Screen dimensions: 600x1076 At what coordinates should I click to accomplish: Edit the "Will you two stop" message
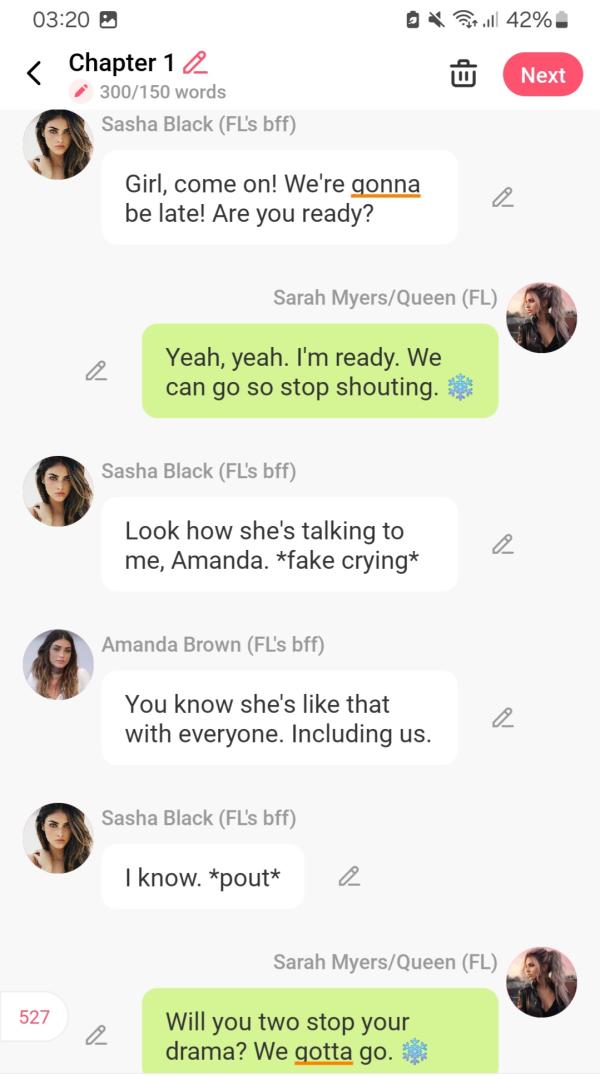click(96, 1036)
